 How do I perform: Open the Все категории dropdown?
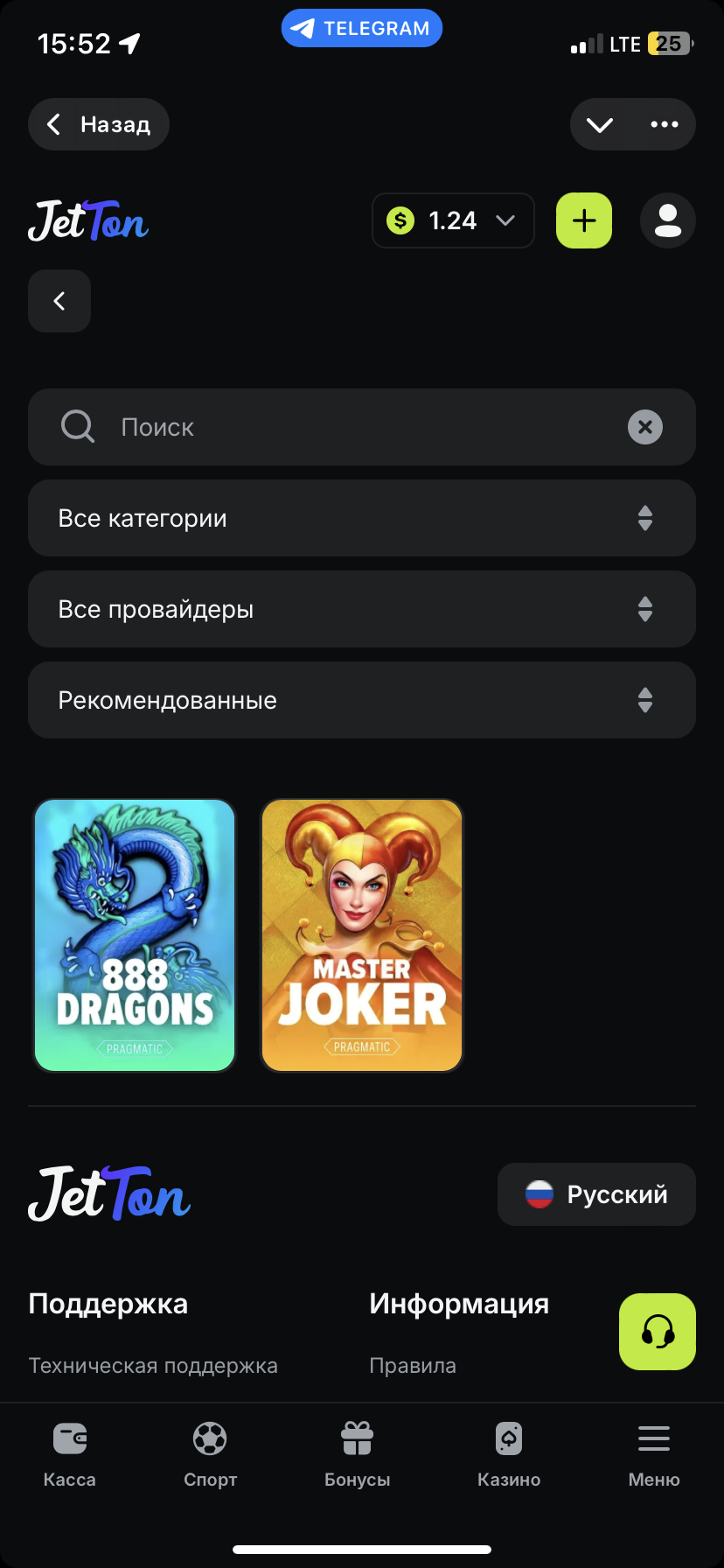coord(362,518)
